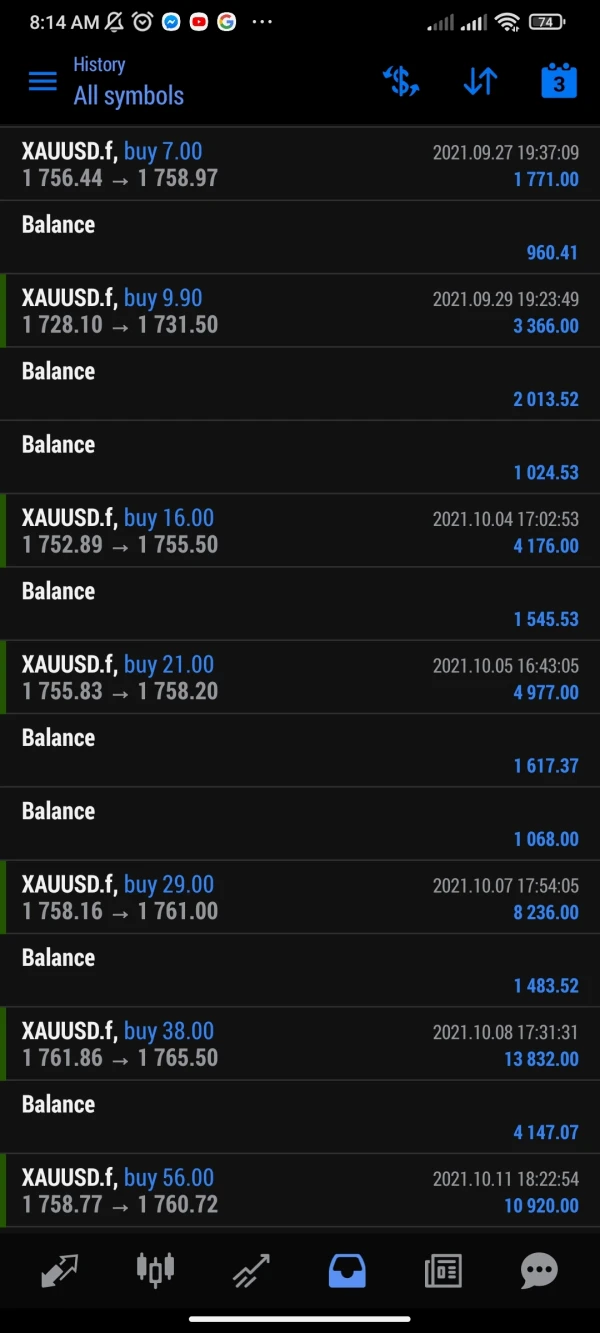600x1333 pixels.
Task: Switch to the Trade tab
Action: coord(251,1270)
